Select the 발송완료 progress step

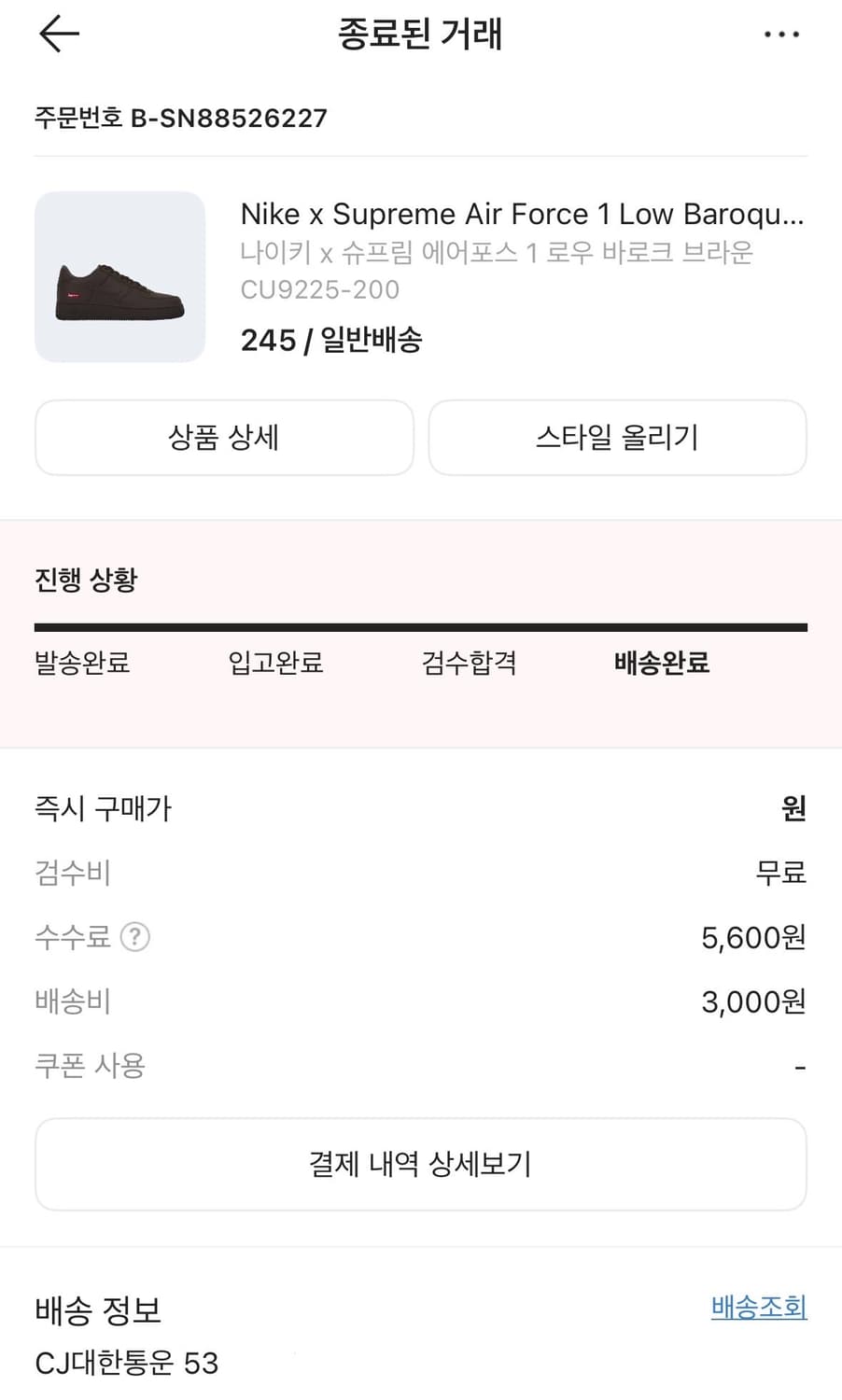click(x=82, y=664)
